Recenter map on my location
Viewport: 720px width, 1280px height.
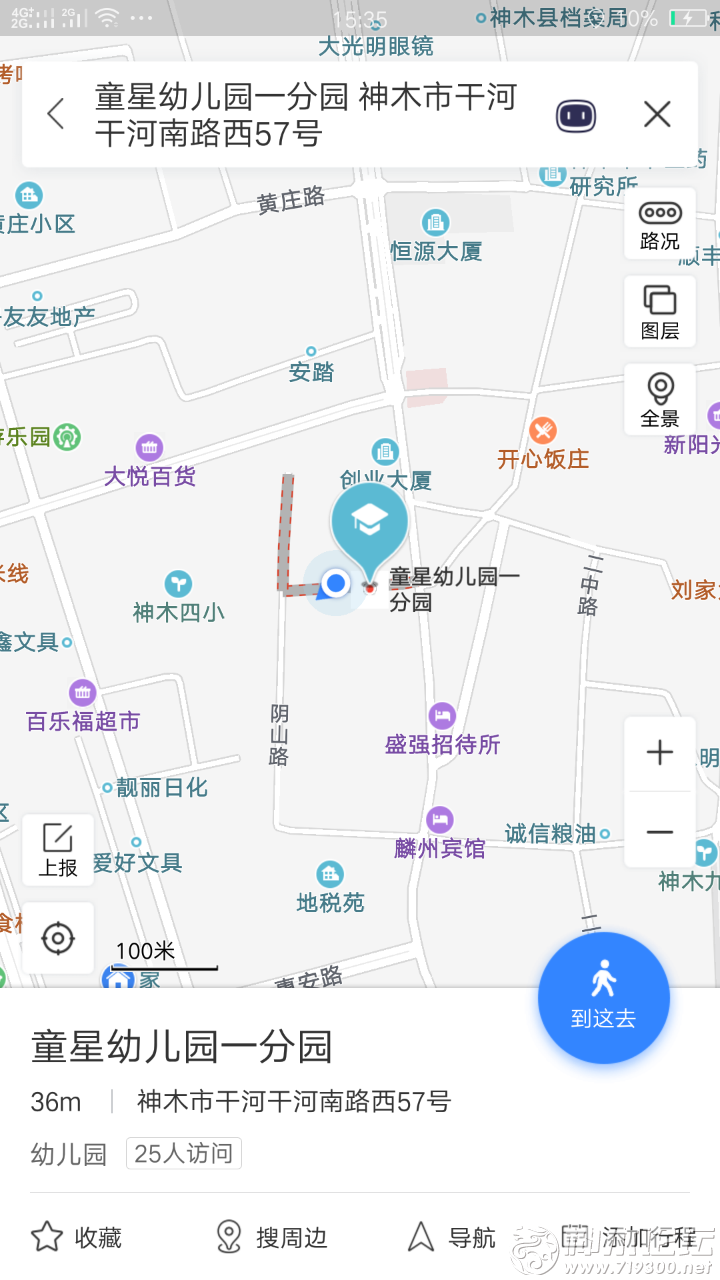click(x=58, y=938)
